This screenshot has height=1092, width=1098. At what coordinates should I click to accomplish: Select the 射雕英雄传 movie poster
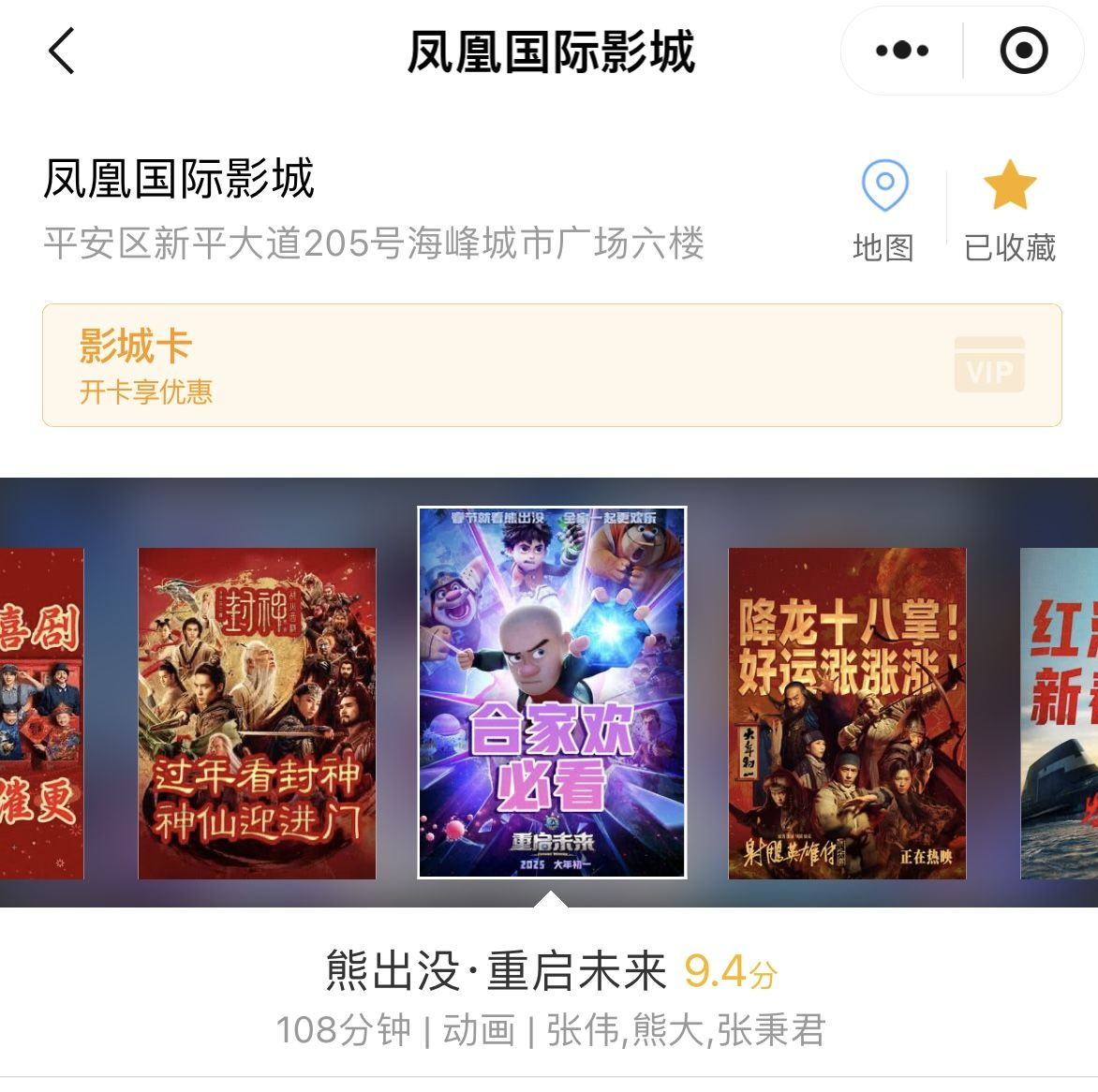(847, 713)
